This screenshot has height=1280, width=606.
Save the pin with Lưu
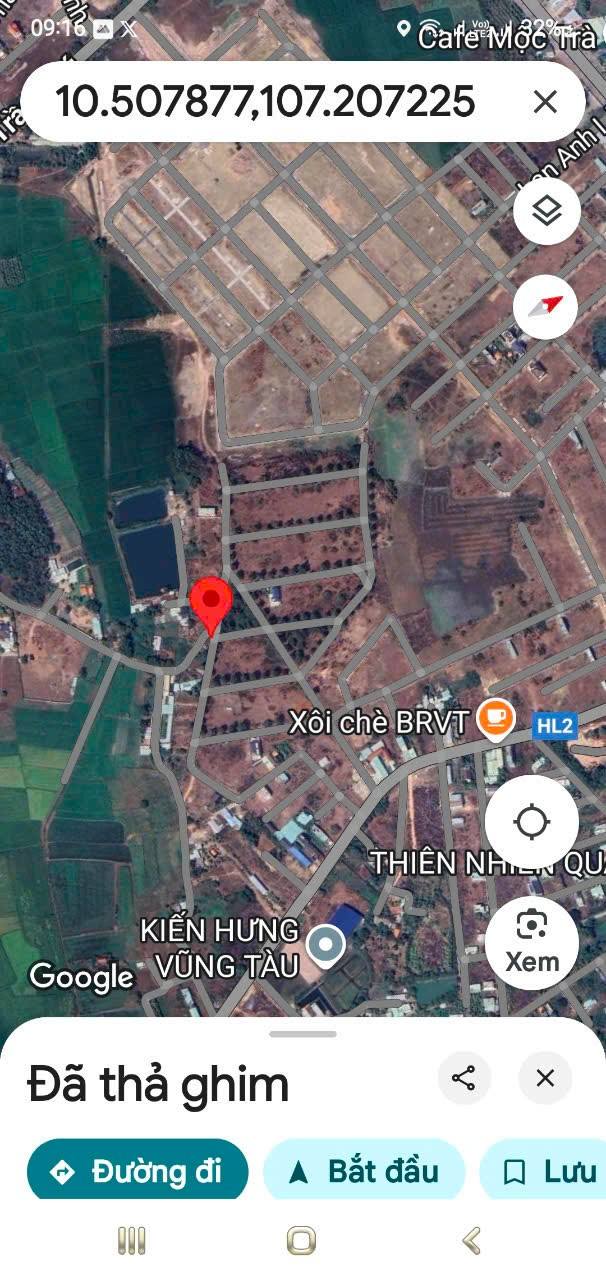click(543, 1172)
